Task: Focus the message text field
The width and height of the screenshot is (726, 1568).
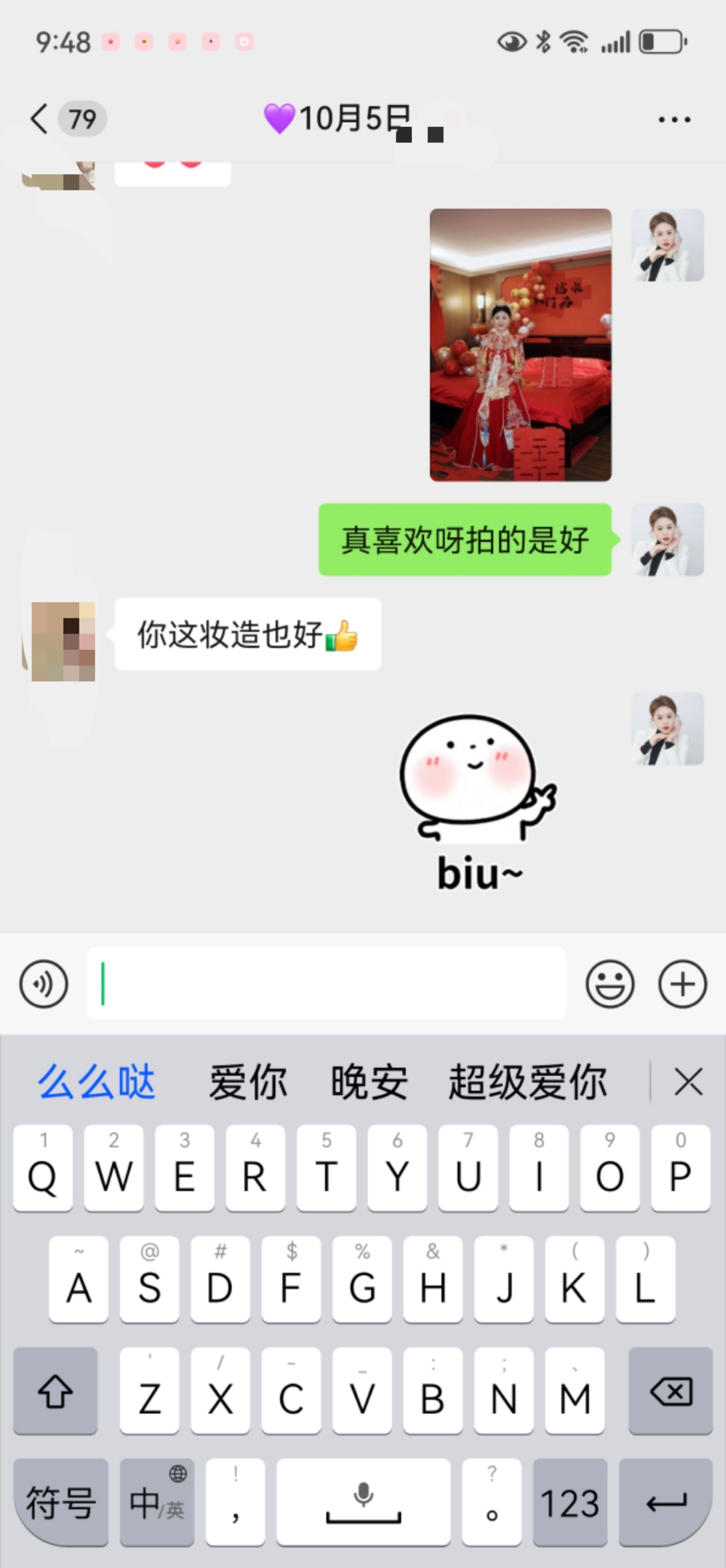Action: pyautogui.click(x=327, y=983)
